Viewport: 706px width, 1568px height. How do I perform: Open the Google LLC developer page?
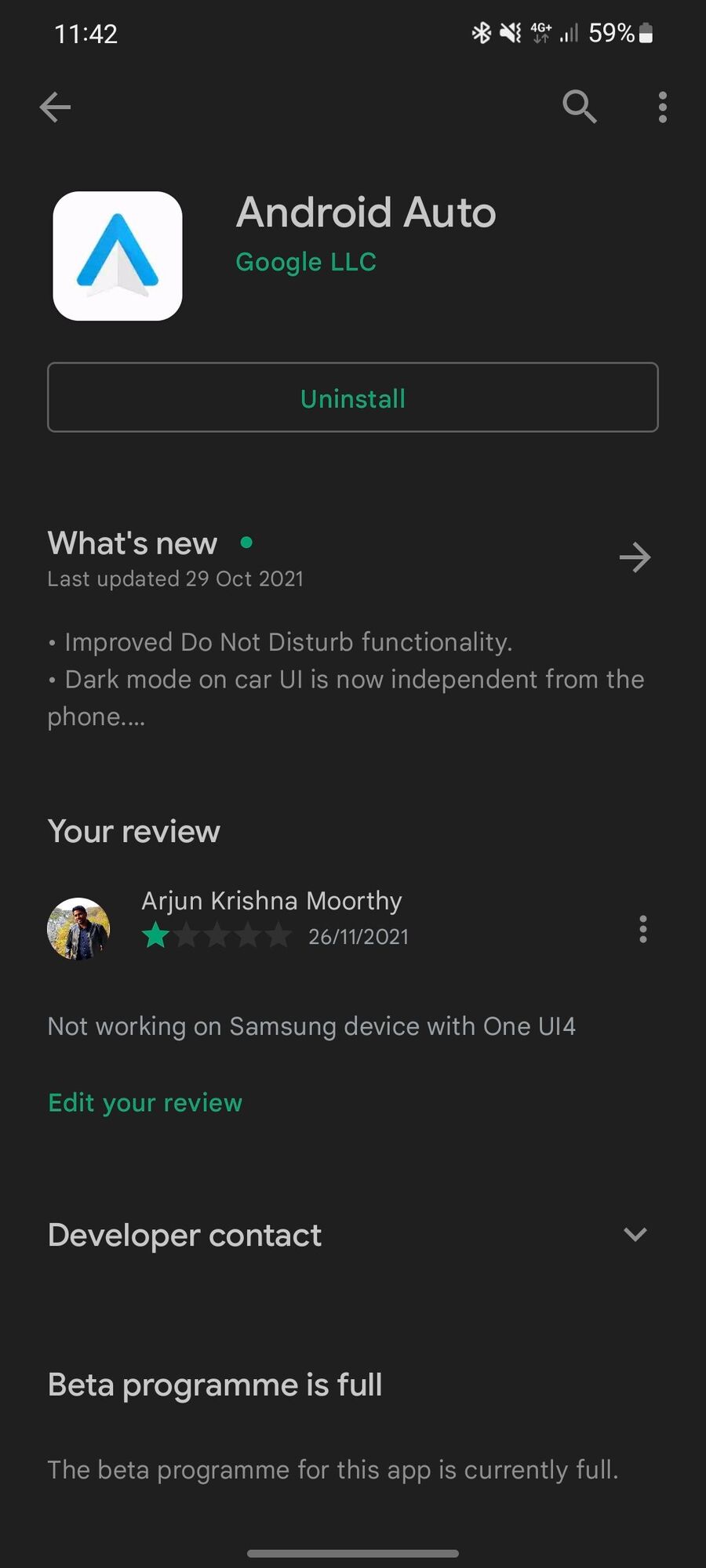click(305, 261)
